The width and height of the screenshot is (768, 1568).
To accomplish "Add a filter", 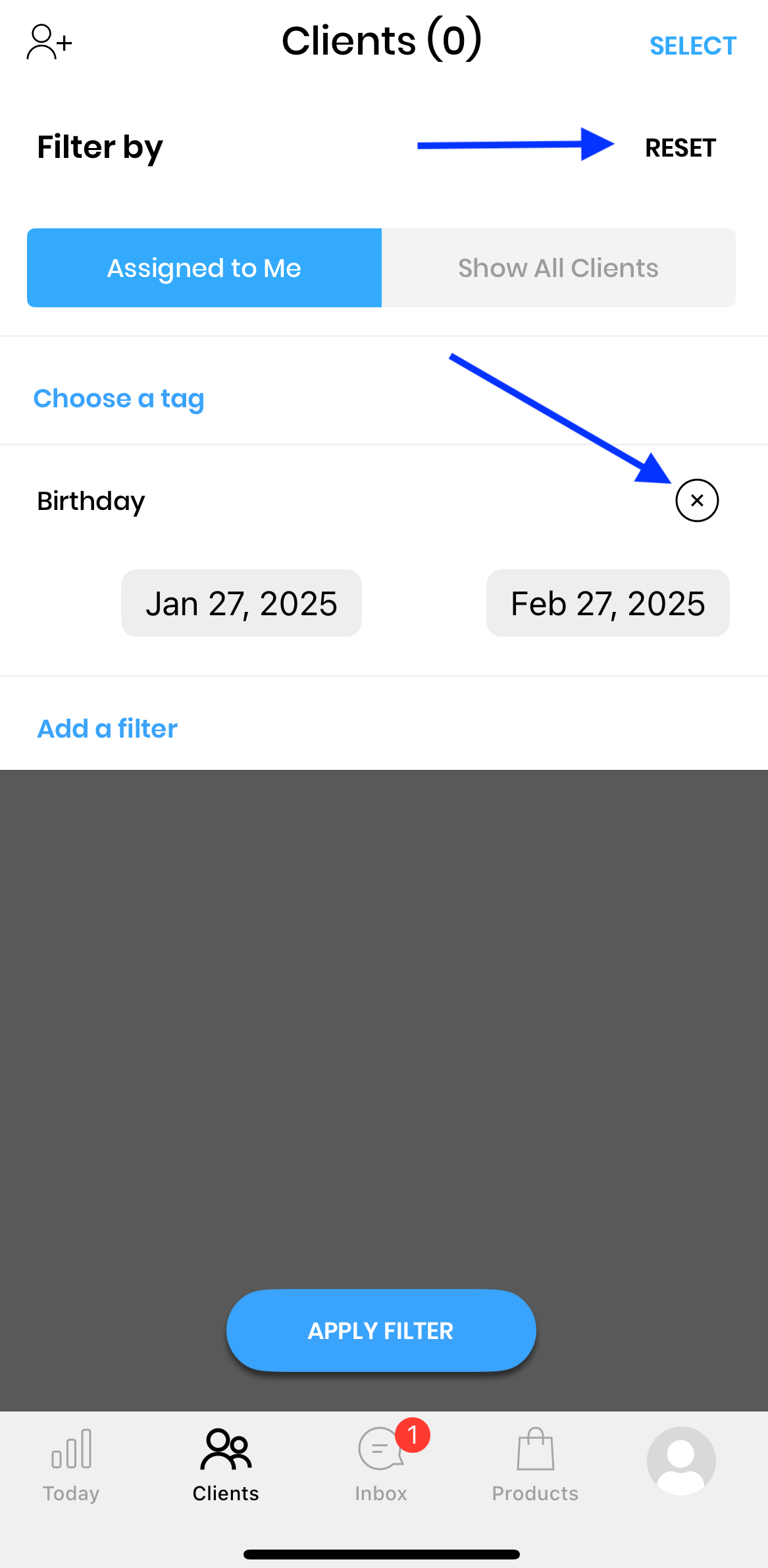I will tap(107, 728).
